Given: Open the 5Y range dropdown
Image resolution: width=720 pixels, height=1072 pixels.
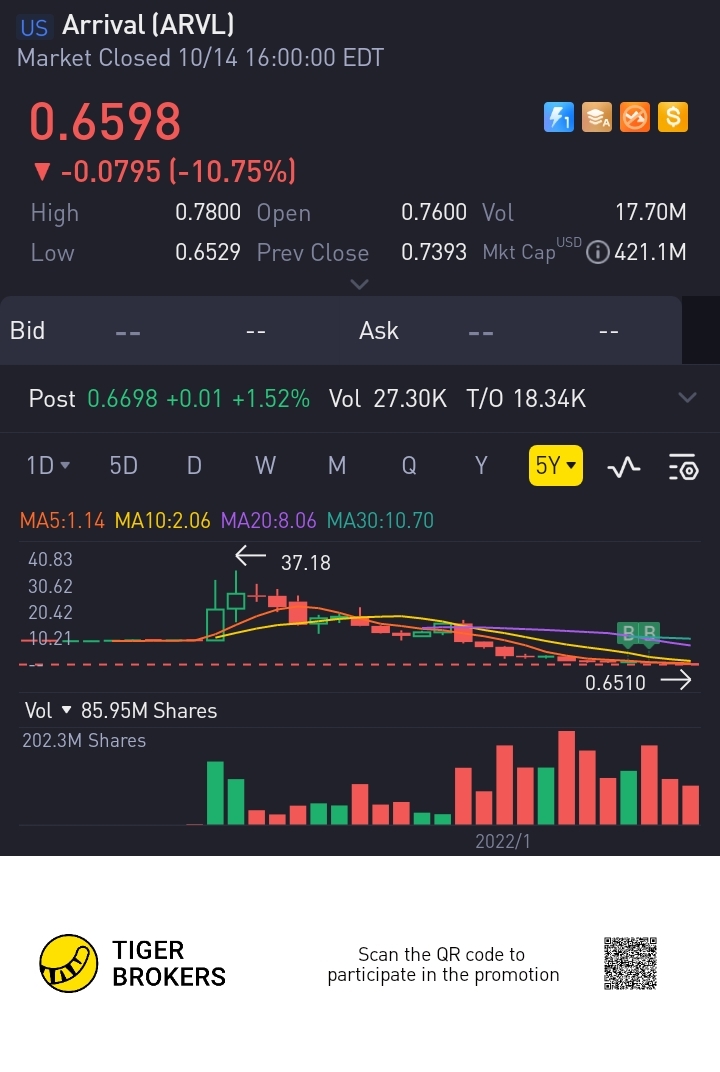Looking at the screenshot, I should point(555,465).
